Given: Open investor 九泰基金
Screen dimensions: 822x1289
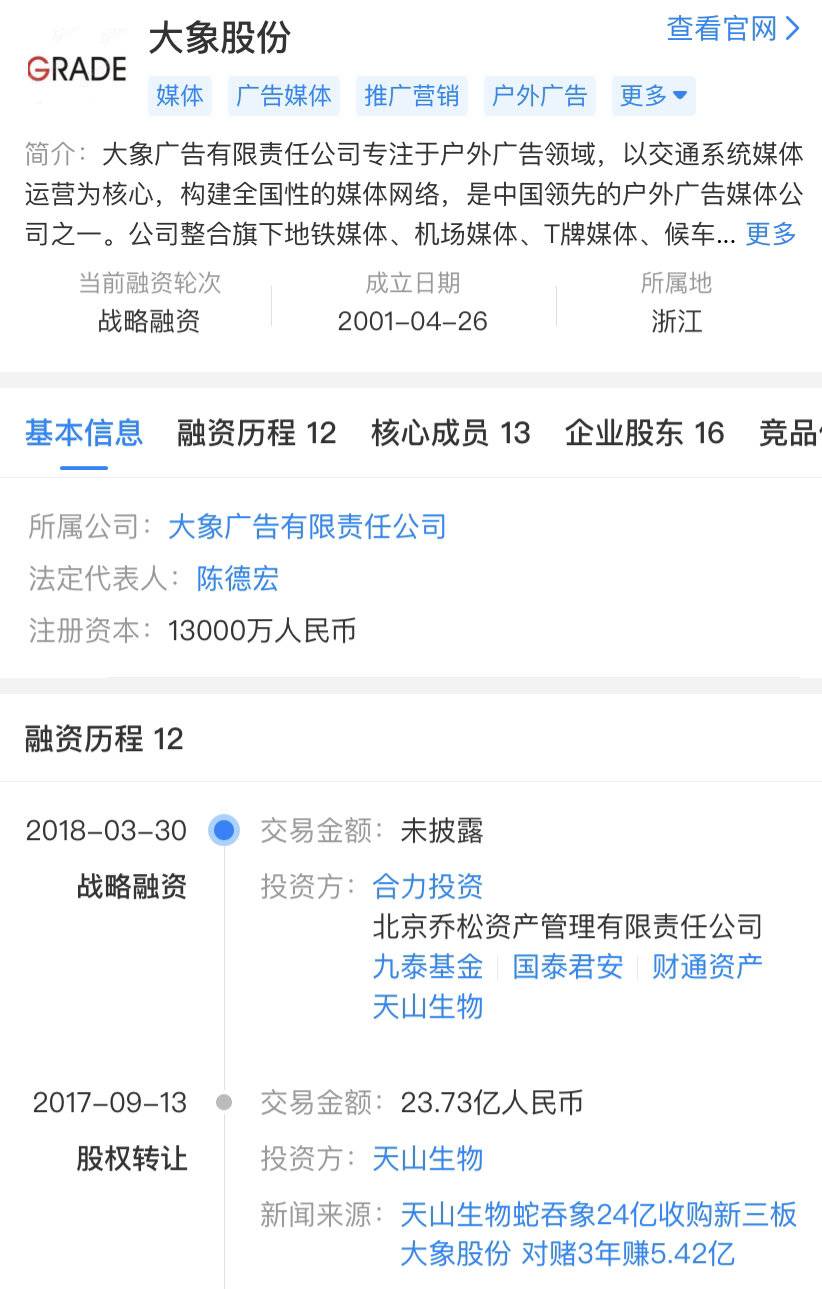Looking at the screenshot, I should [x=427, y=966].
